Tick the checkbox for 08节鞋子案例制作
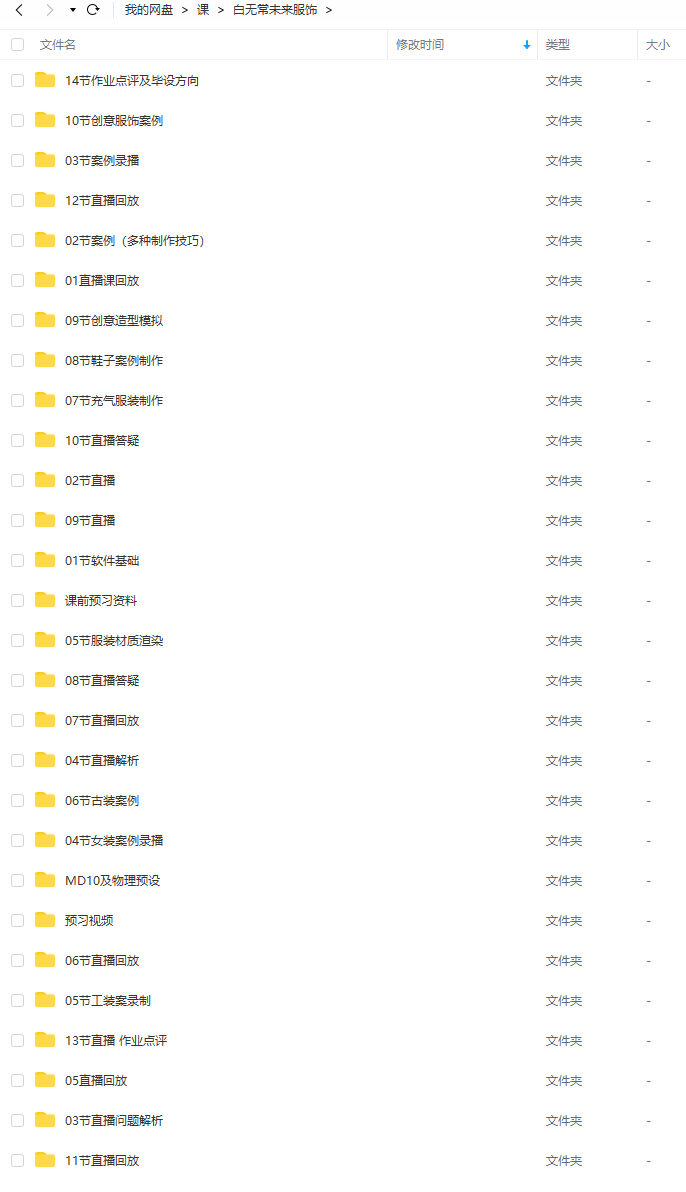 pos(17,361)
